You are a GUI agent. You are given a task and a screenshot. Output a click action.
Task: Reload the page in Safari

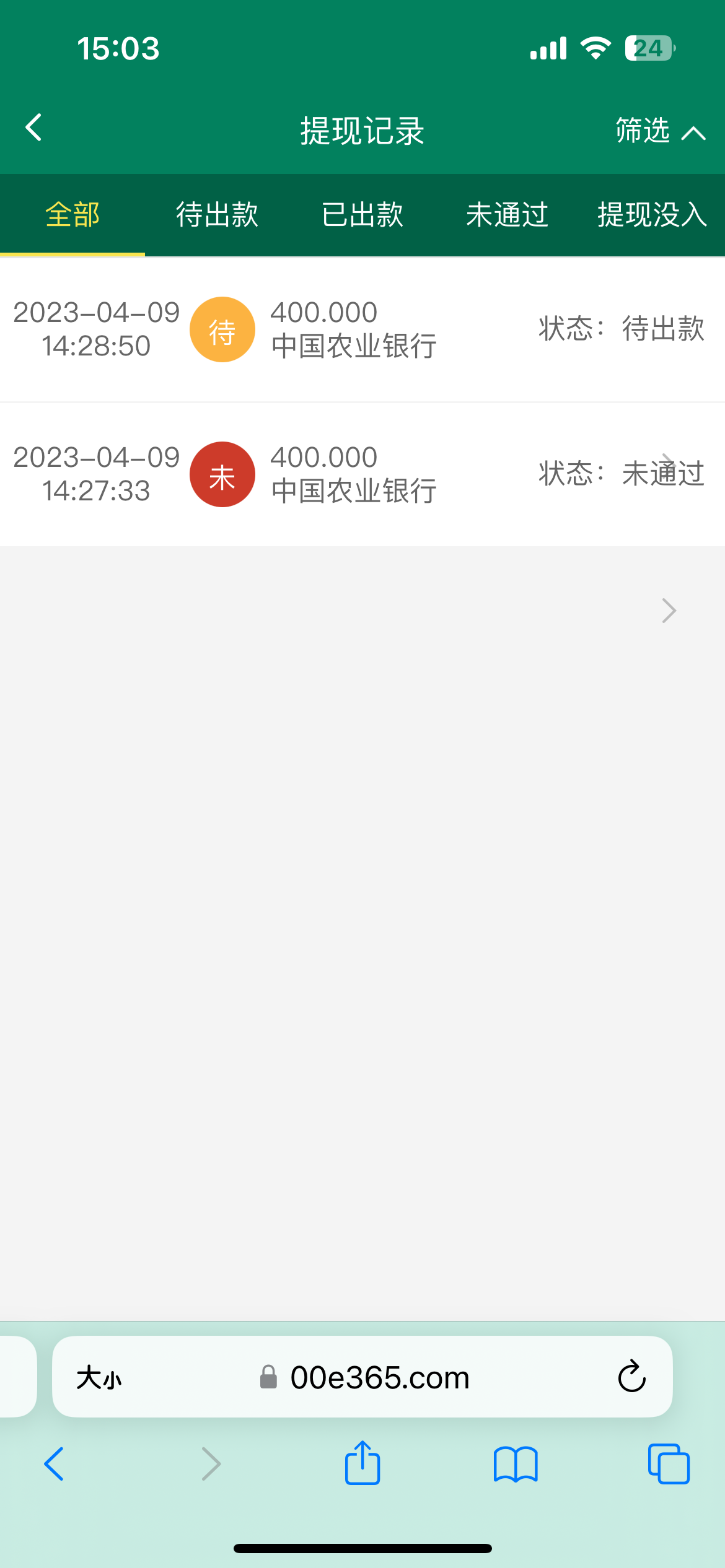pyautogui.click(x=631, y=1377)
